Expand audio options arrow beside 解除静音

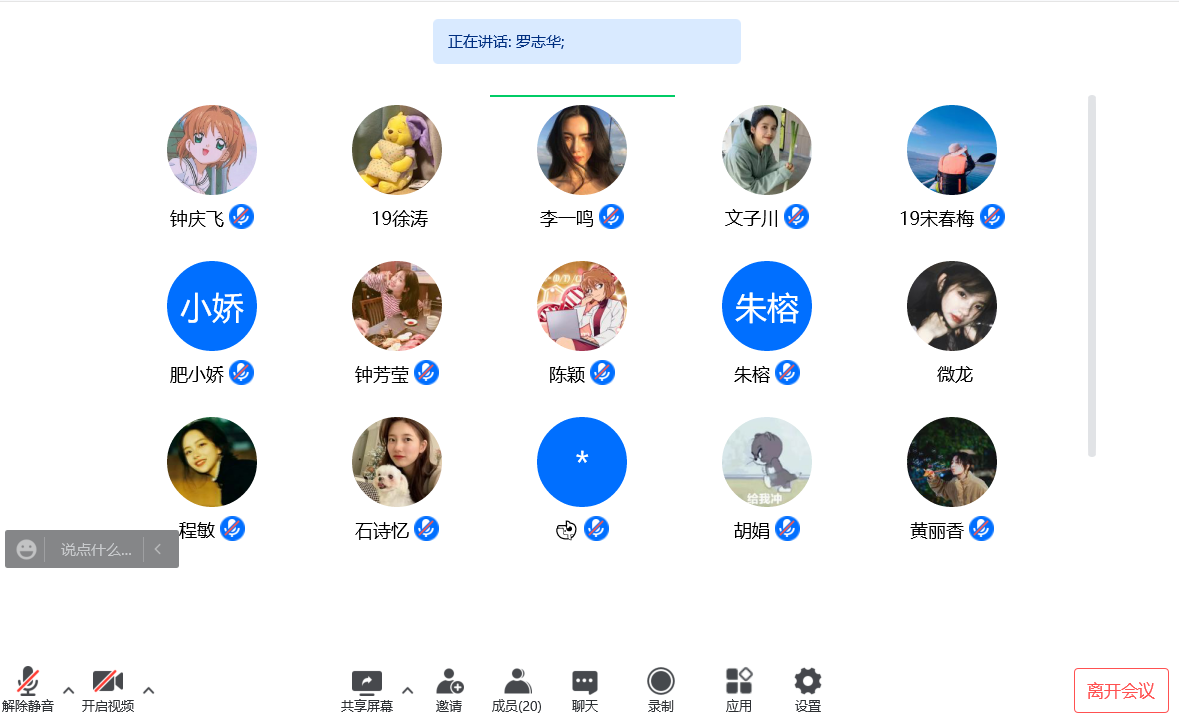tap(68, 690)
